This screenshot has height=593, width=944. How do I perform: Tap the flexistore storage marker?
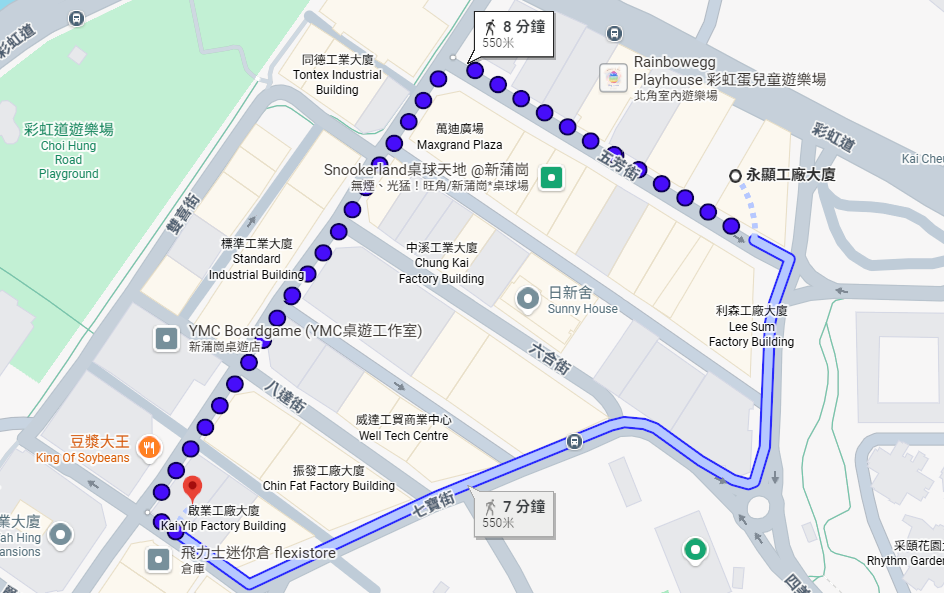tap(159, 559)
